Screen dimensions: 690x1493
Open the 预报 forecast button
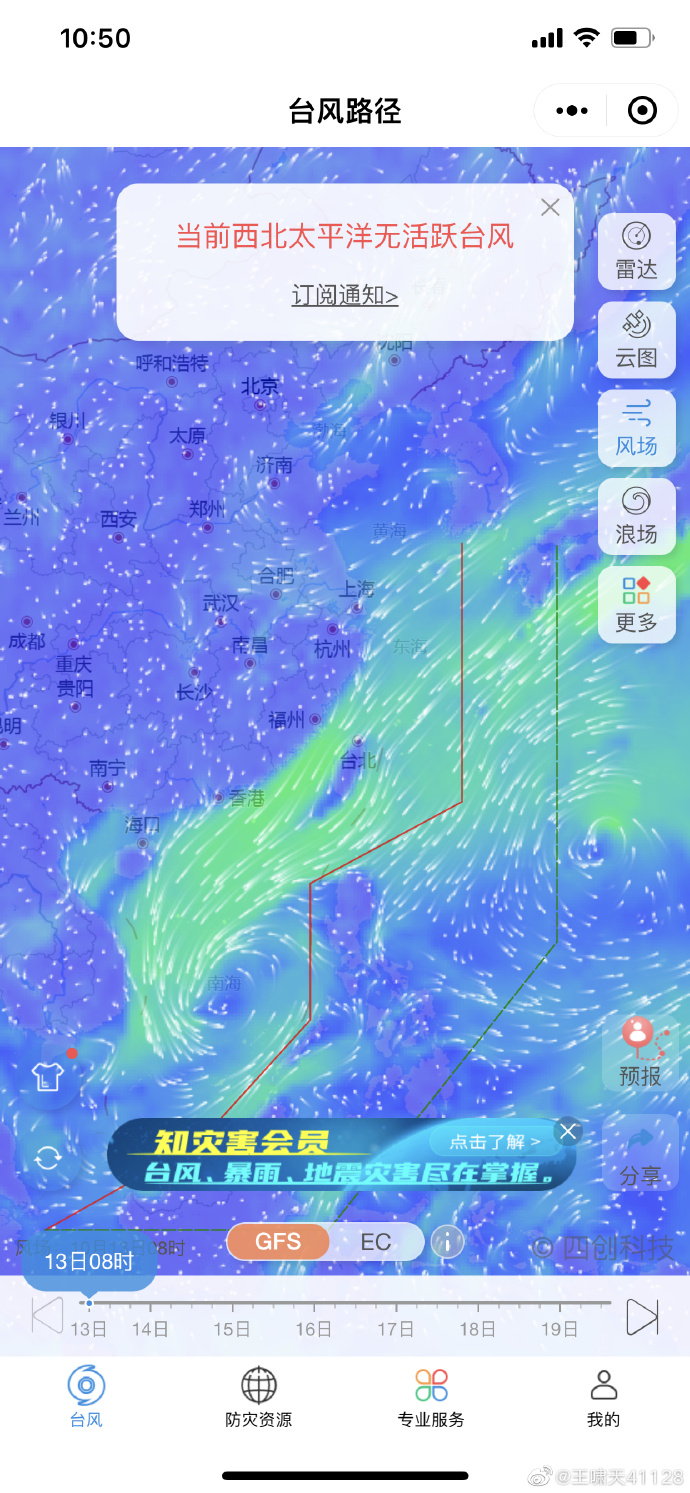tap(640, 1052)
